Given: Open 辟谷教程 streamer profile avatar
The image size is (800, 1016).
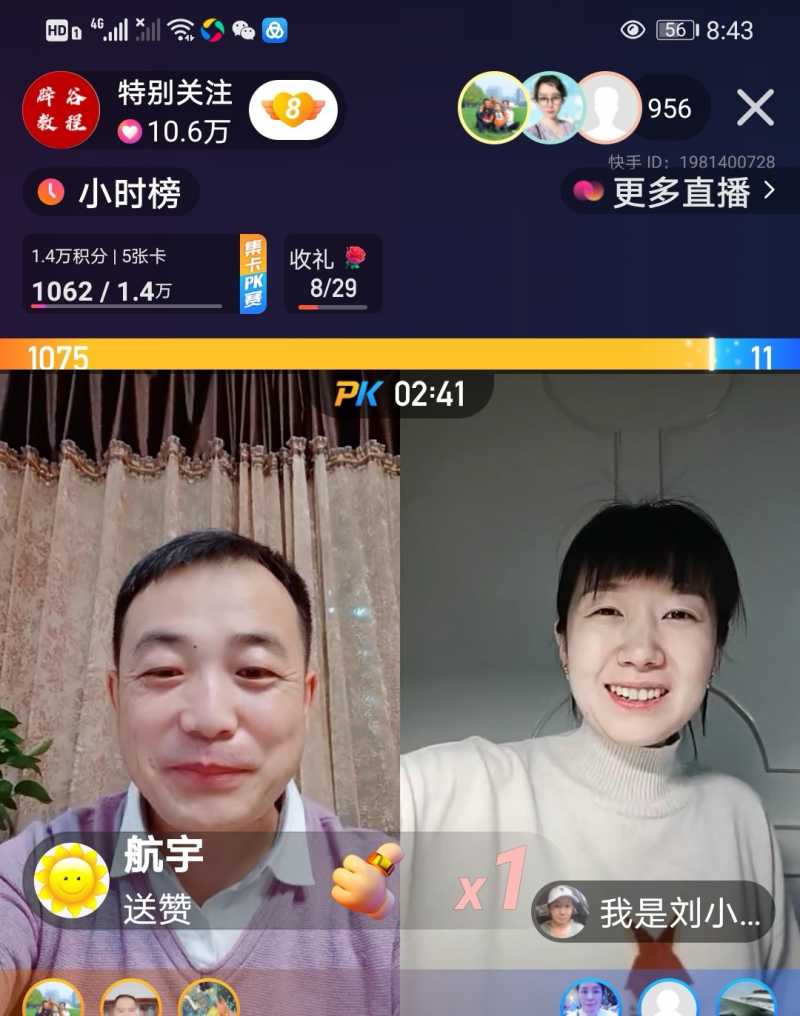Looking at the screenshot, I should (61, 110).
